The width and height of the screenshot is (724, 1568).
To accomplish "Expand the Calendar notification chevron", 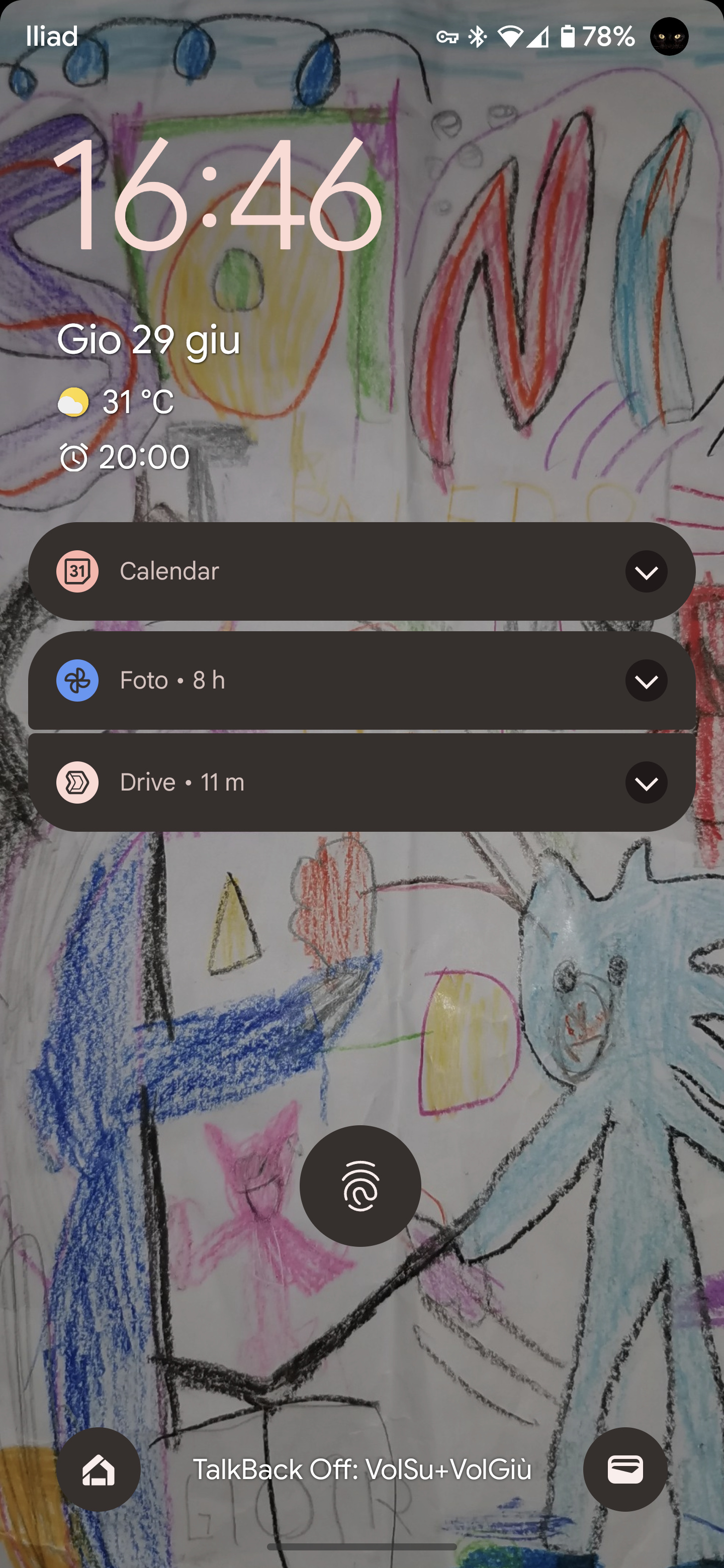I will pyautogui.click(x=646, y=571).
